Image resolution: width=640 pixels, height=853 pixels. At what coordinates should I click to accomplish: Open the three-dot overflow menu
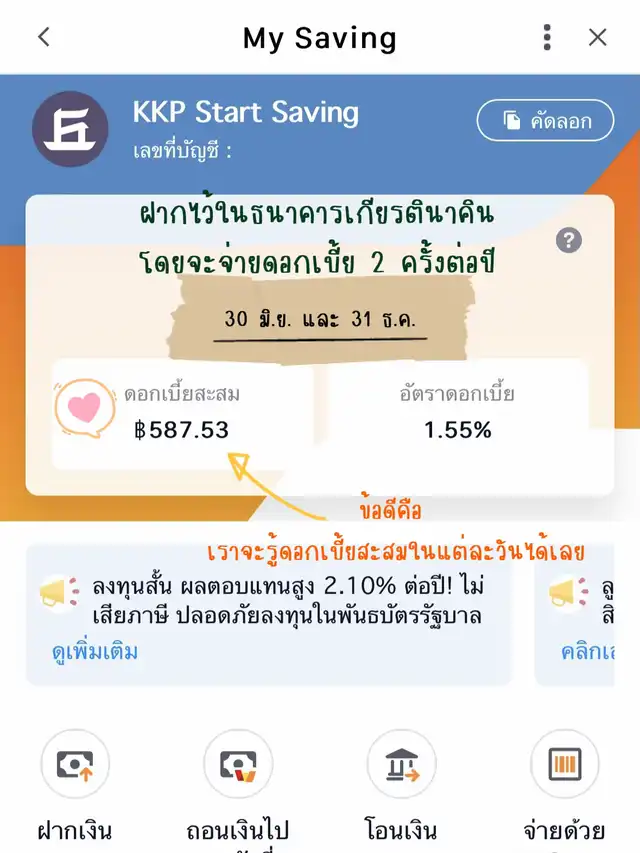547,38
